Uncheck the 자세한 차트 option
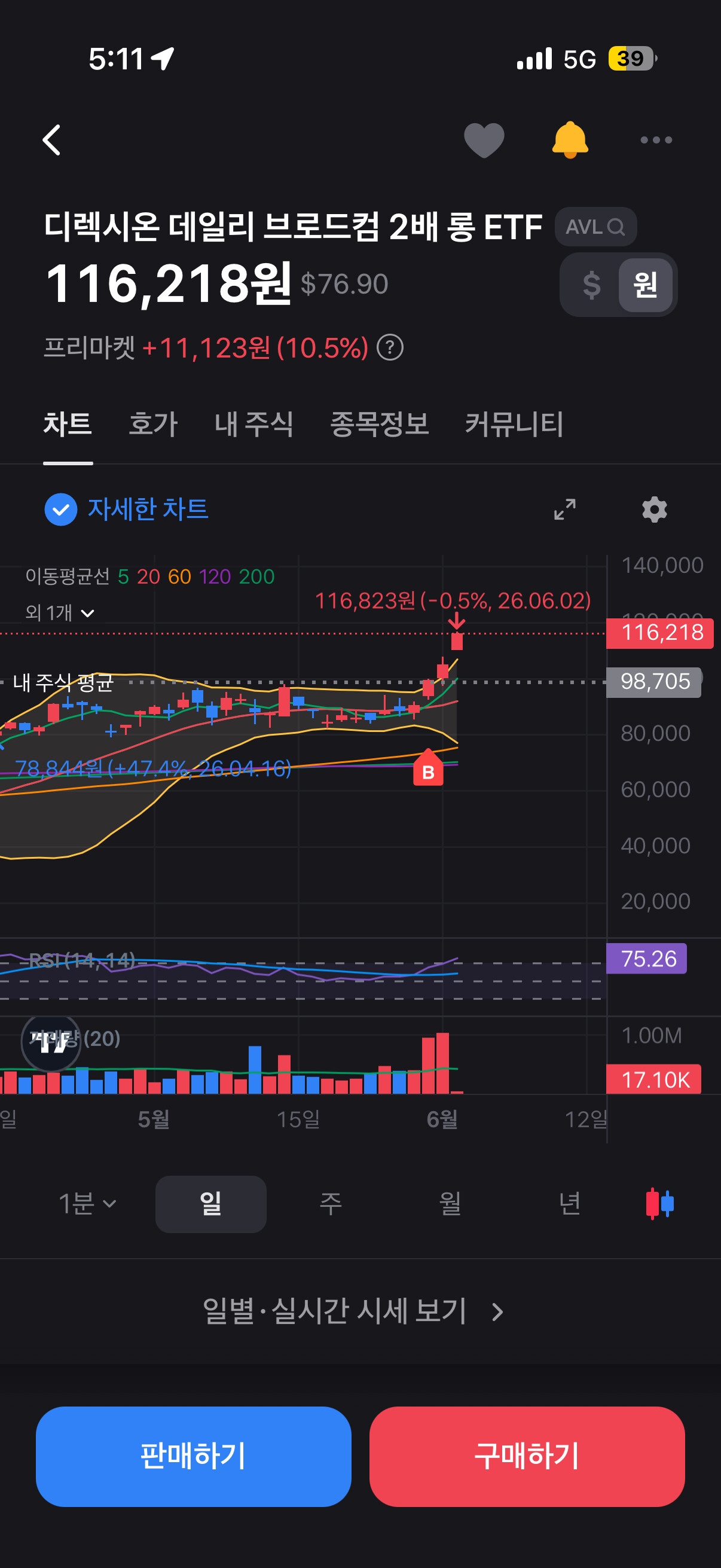The width and height of the screenshot is (721, 1568). point(61,510)
